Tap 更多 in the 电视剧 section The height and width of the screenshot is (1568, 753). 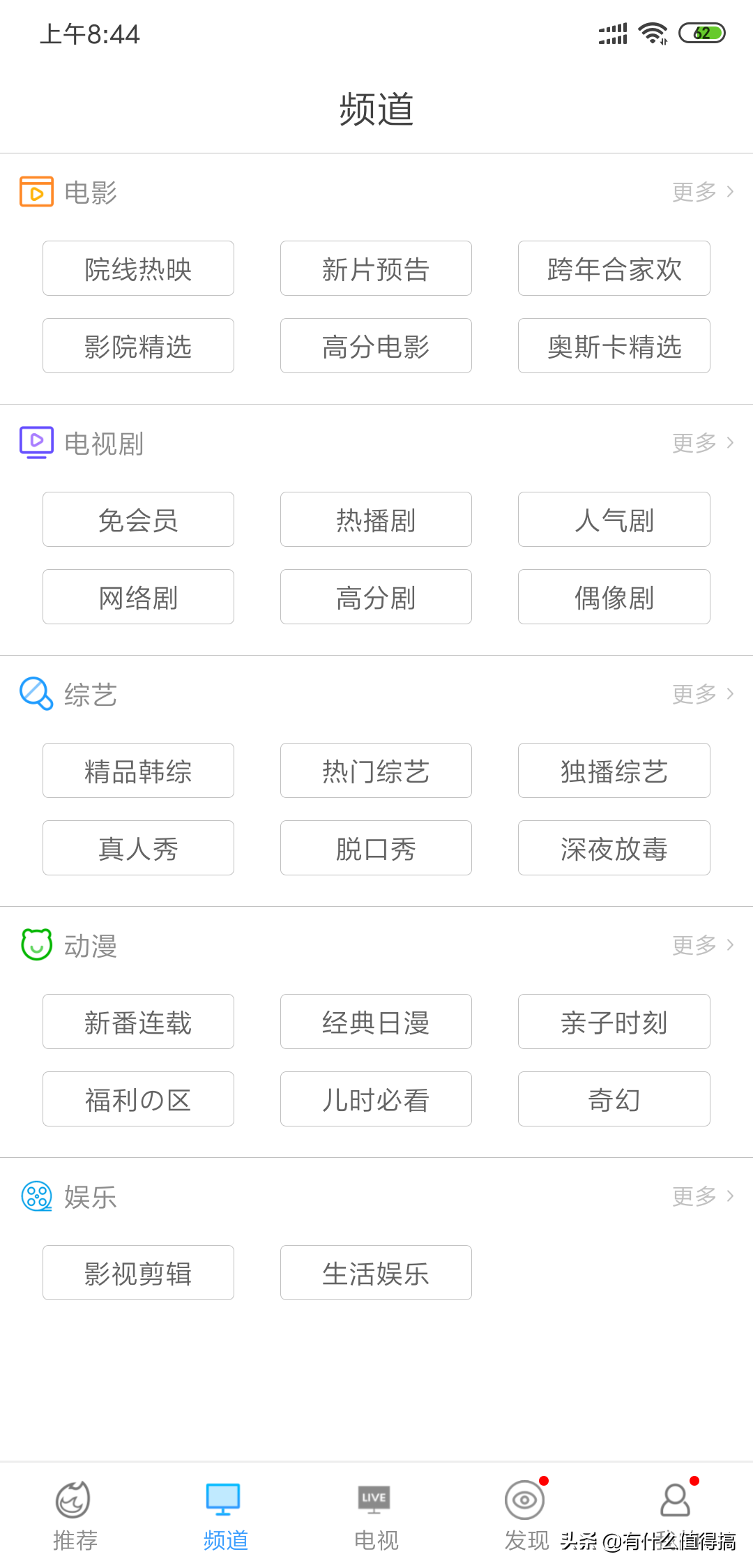(703, 443)
